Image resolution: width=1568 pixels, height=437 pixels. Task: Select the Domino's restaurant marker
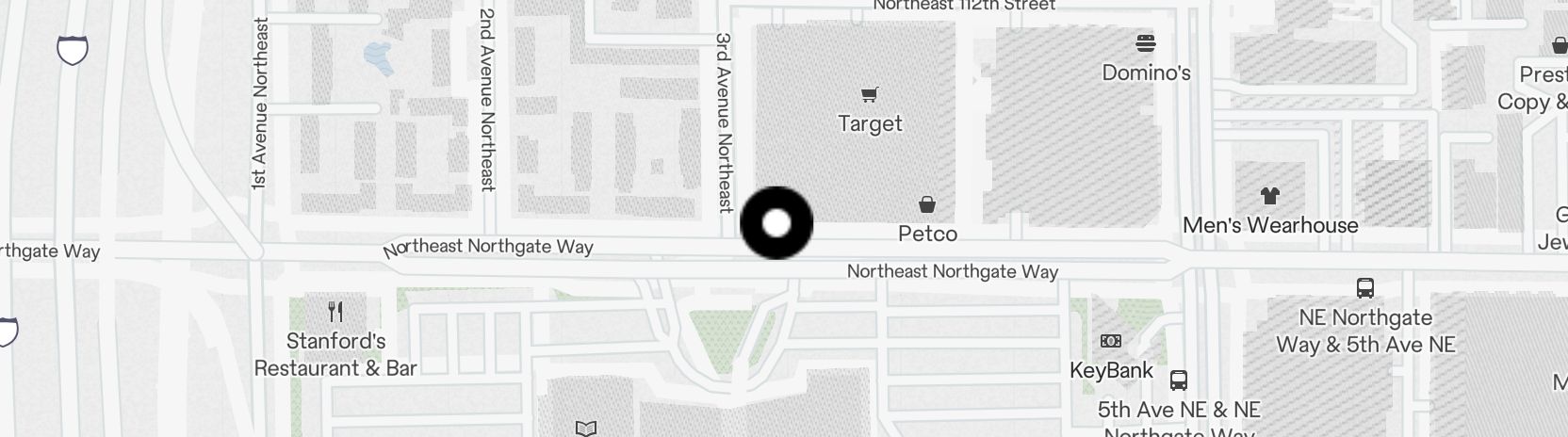click(1146, 44)
